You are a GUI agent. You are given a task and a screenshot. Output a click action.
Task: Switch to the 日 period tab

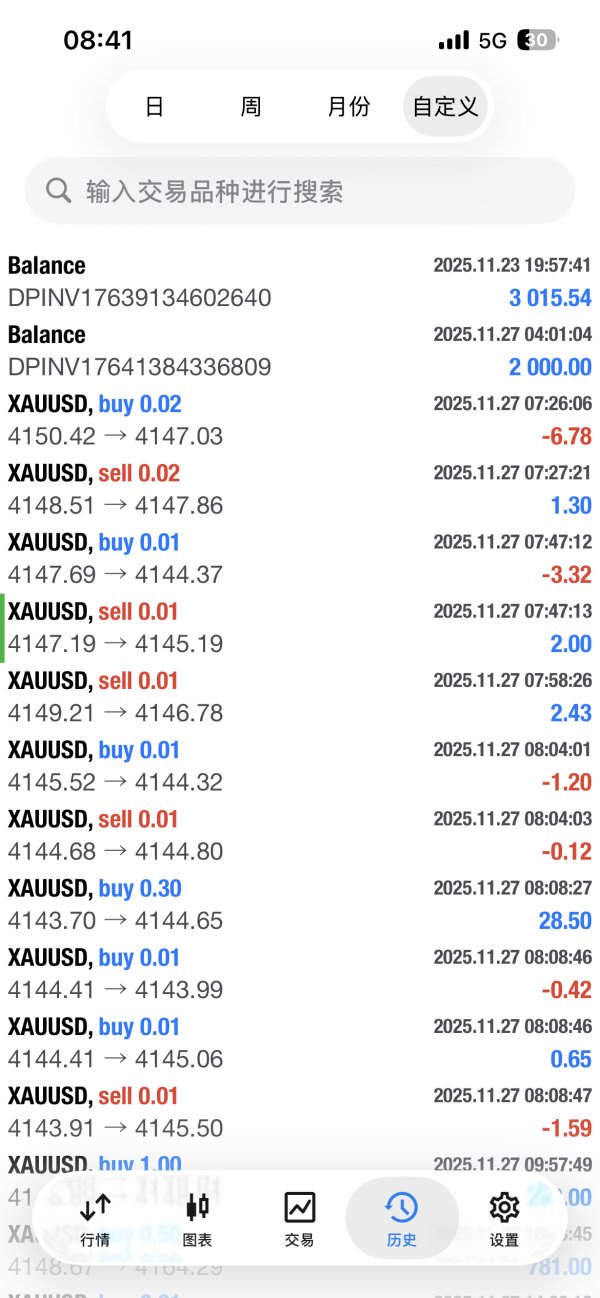[x=154, y=106]
